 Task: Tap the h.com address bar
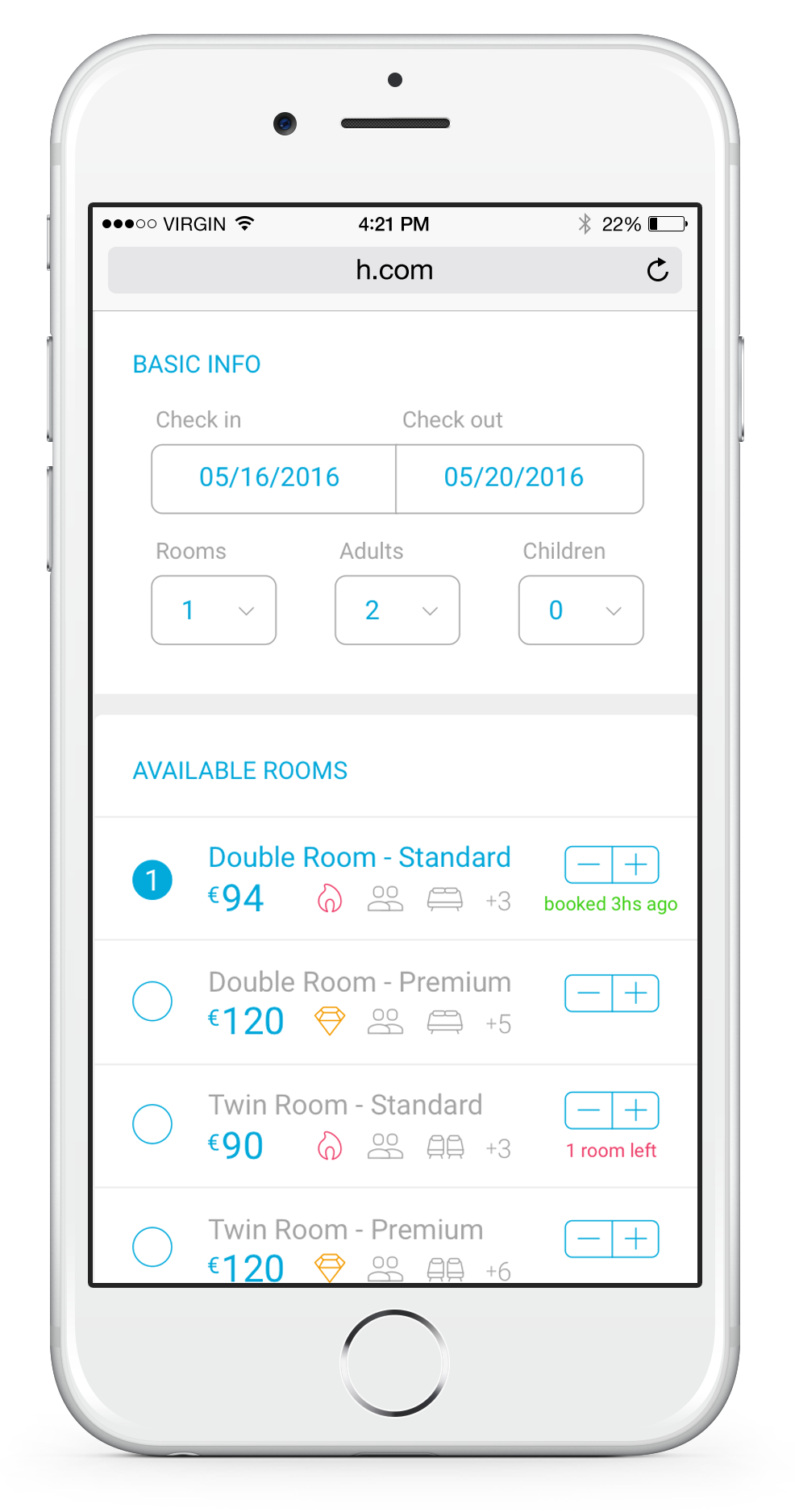pyautogui.click(x=394, y=270)
